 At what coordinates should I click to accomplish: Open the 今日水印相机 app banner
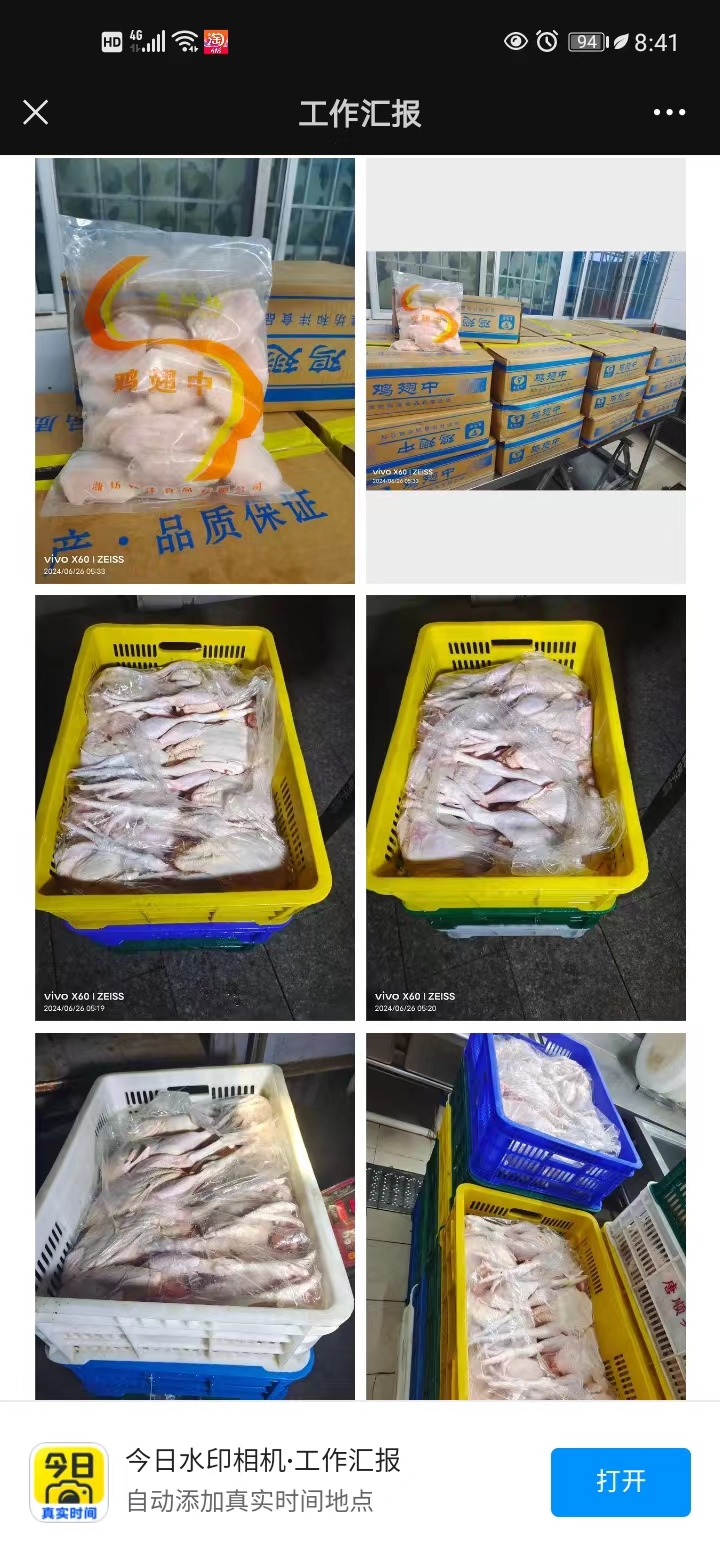pyautogui.click(x=262, y=1480)
